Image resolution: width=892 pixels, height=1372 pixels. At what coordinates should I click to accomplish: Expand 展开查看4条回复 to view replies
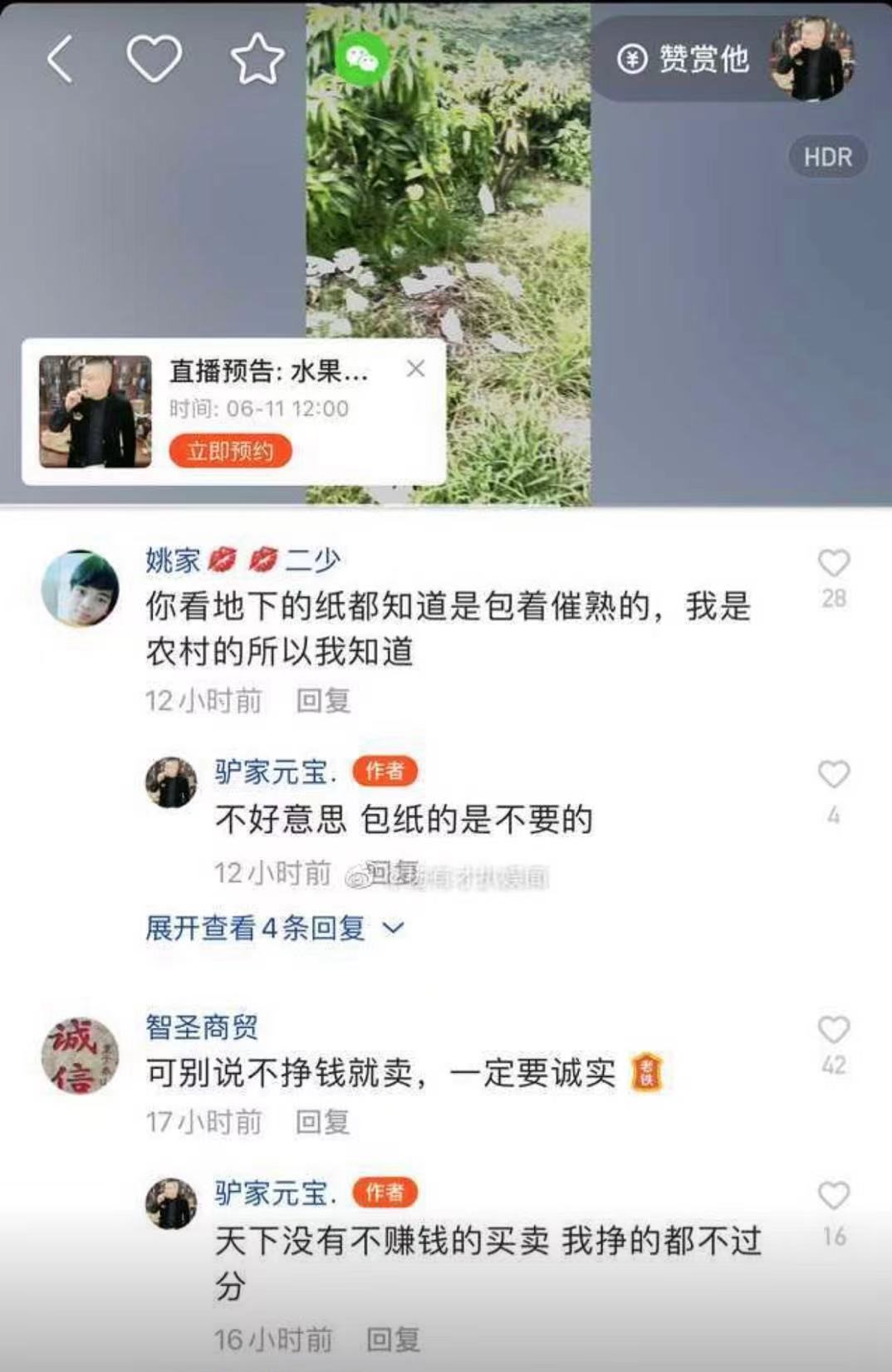(253, 930)
